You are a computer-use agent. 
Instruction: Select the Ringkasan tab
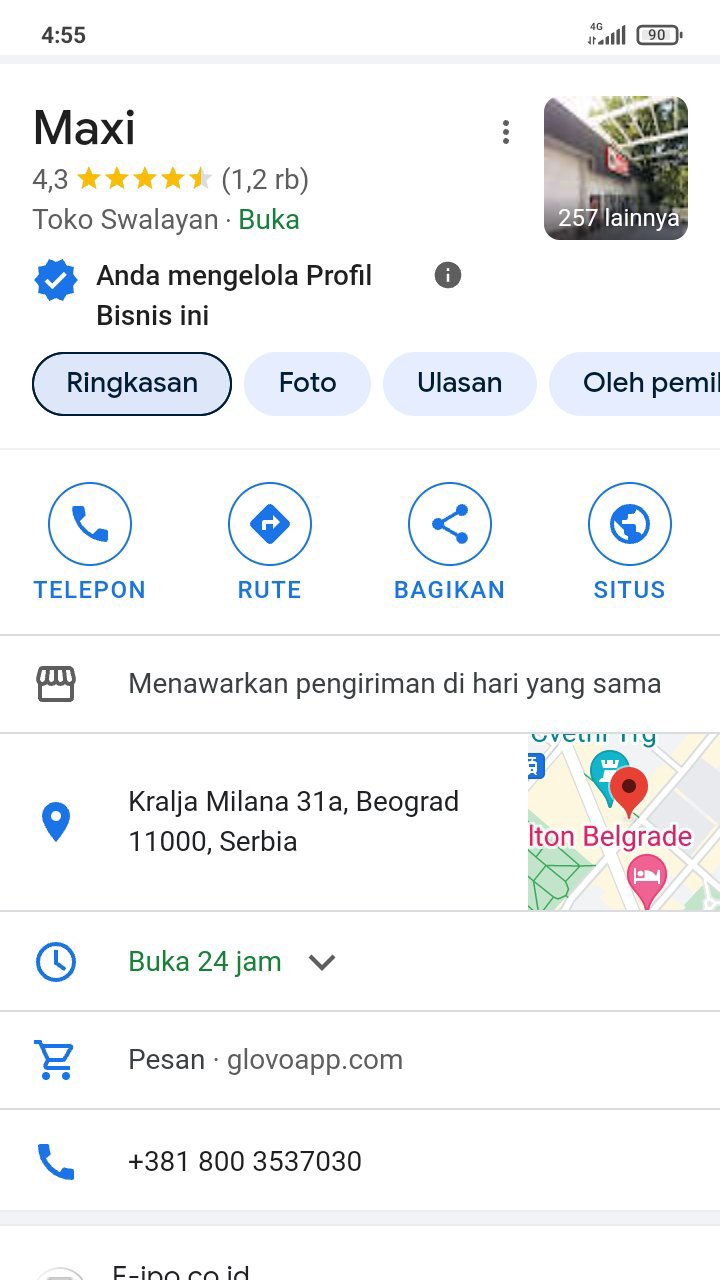pos(132,383)
